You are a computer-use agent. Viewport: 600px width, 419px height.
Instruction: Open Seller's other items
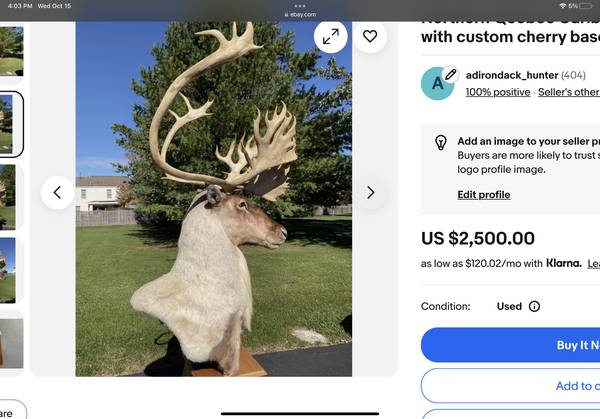568,92
